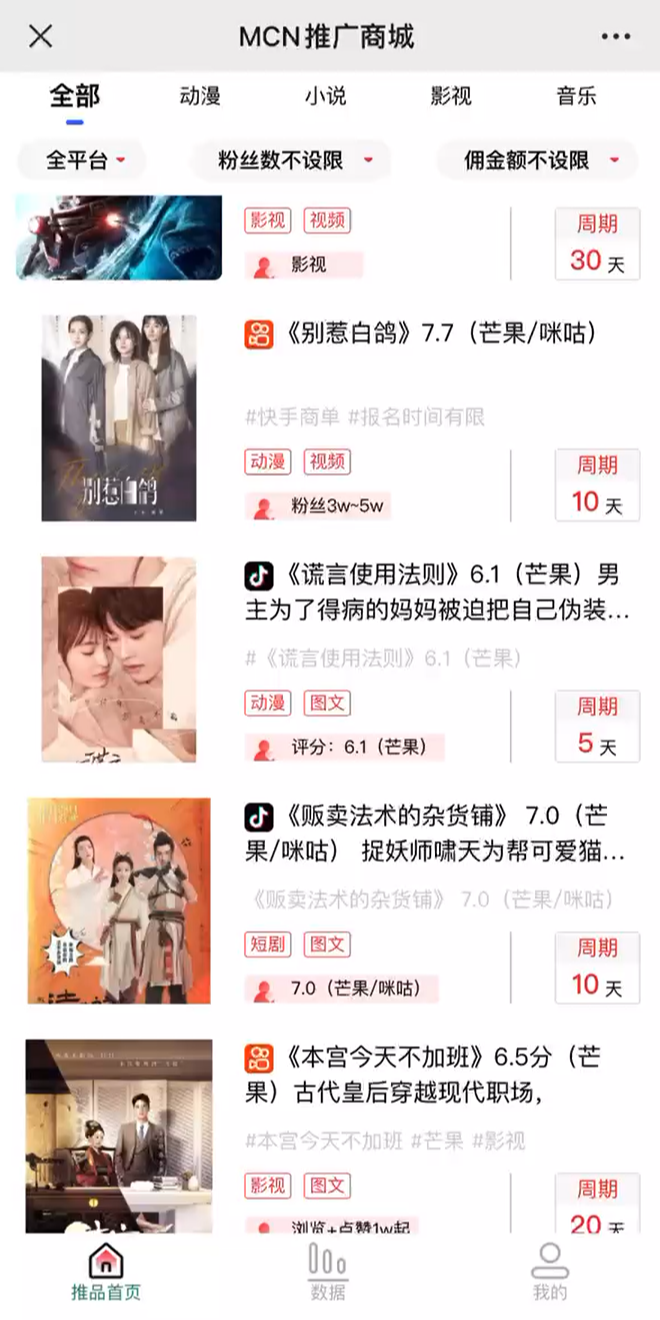Open the 《别惹白鸽》 promotion listing
Image resolution: width=660 pixels, height=1320 pixels.
434,334
